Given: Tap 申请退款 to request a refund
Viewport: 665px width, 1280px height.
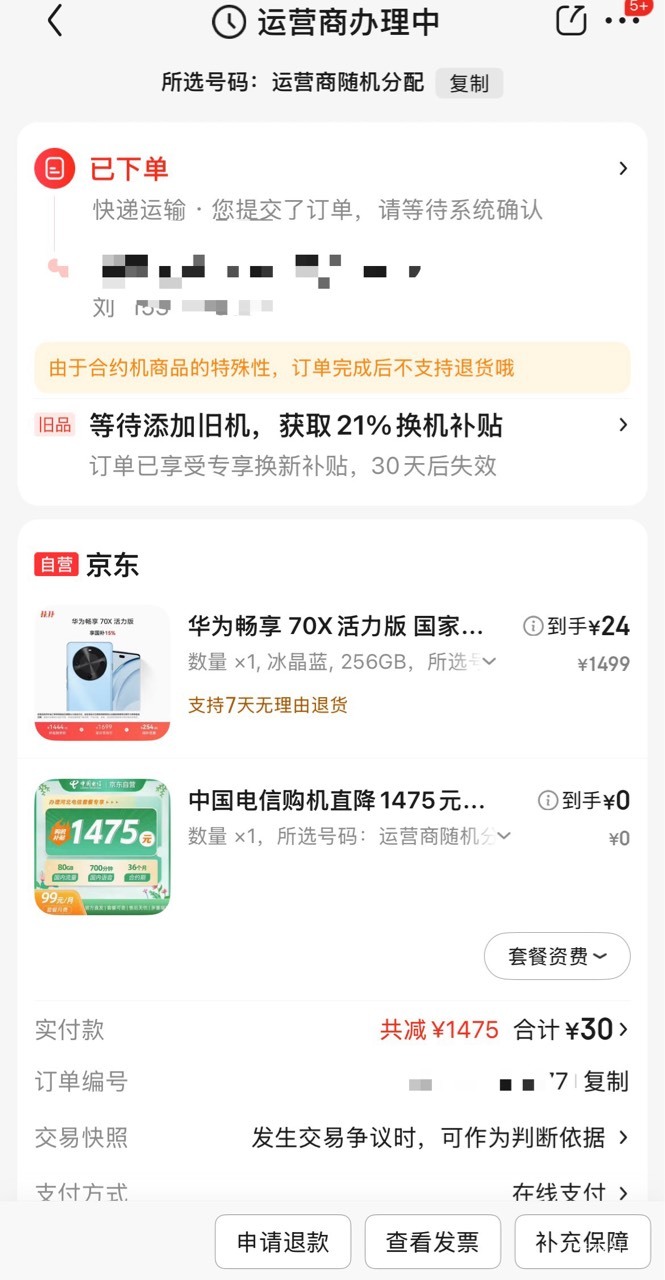Looking at the screenshot, I should (283, 1242).
